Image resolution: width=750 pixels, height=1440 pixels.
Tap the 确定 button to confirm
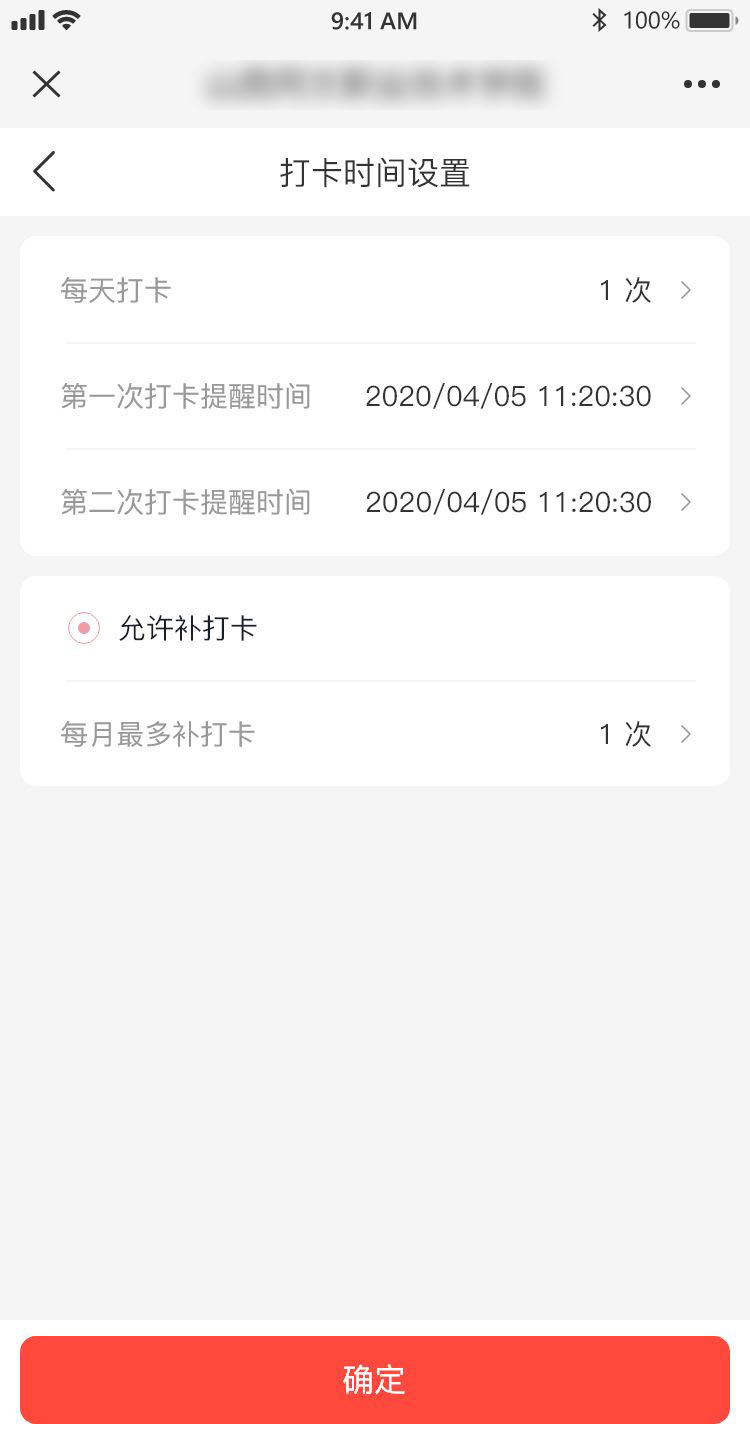tap(375, 1380)
